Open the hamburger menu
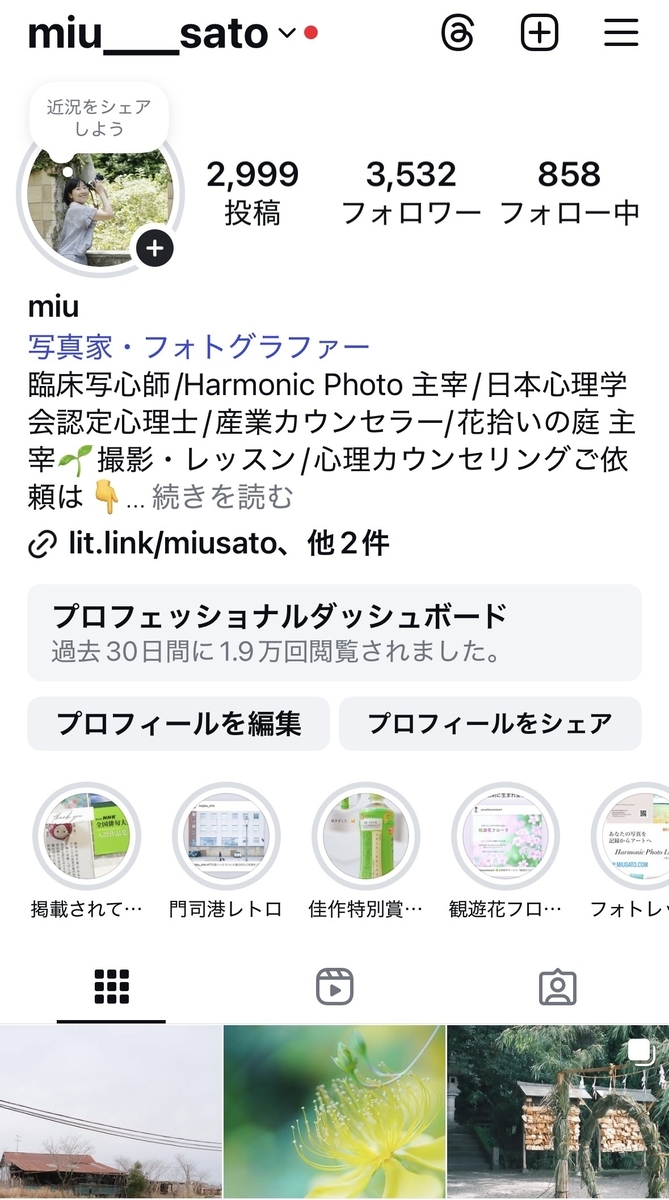 pos(621,33)
